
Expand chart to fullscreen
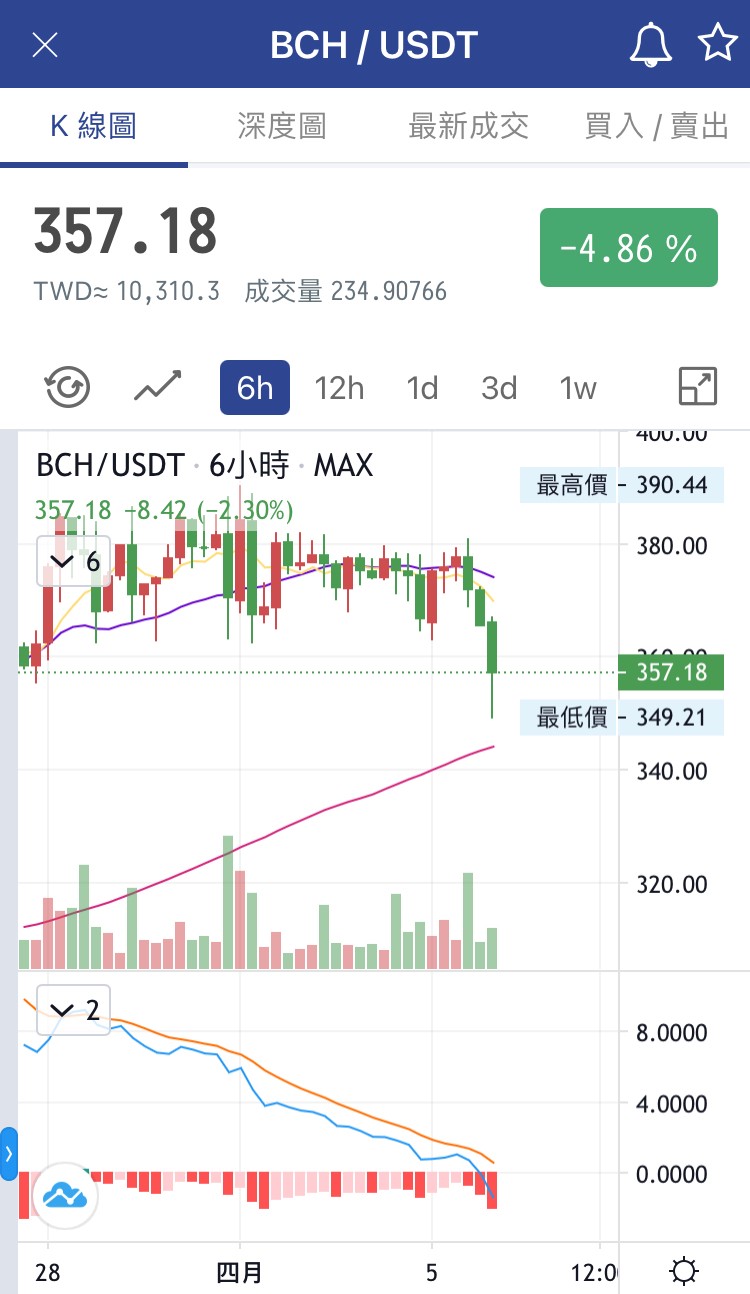697,387
